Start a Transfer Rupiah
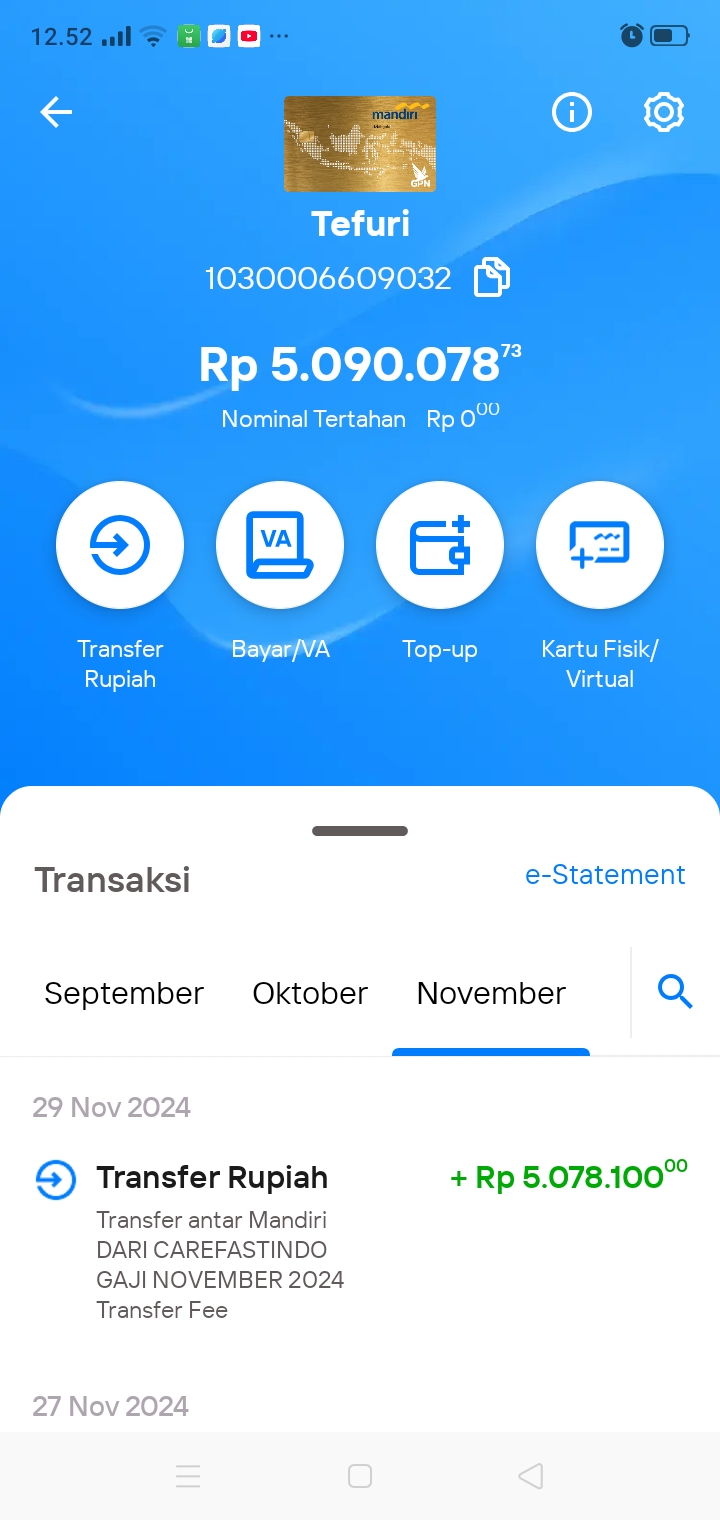The width and height of the screenshot is (720, 1520). coord(120,546)
